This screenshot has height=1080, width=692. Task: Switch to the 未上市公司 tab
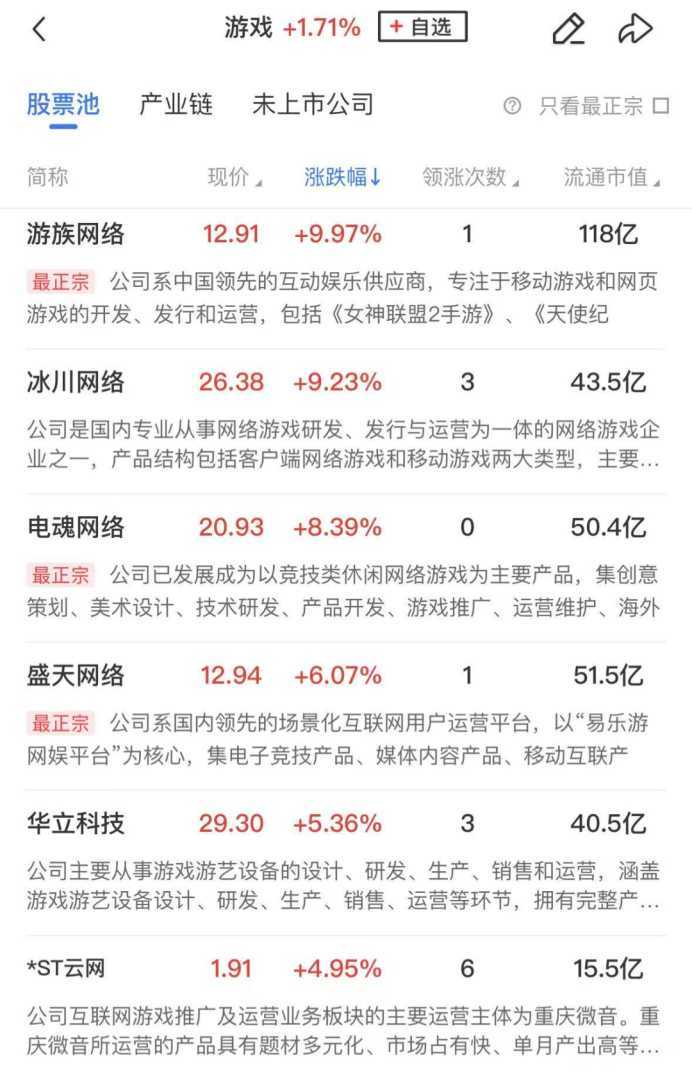point(311,104)
